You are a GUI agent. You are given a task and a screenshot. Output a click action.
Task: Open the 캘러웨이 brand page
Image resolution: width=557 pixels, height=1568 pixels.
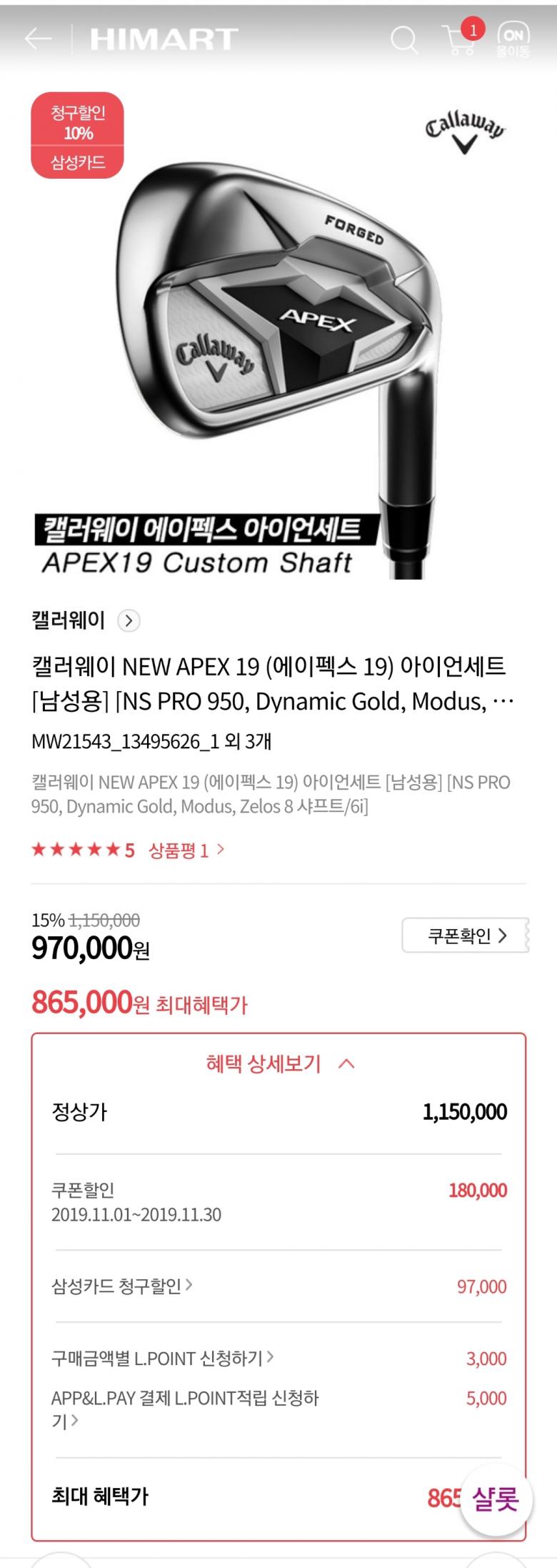pos(86,620)
